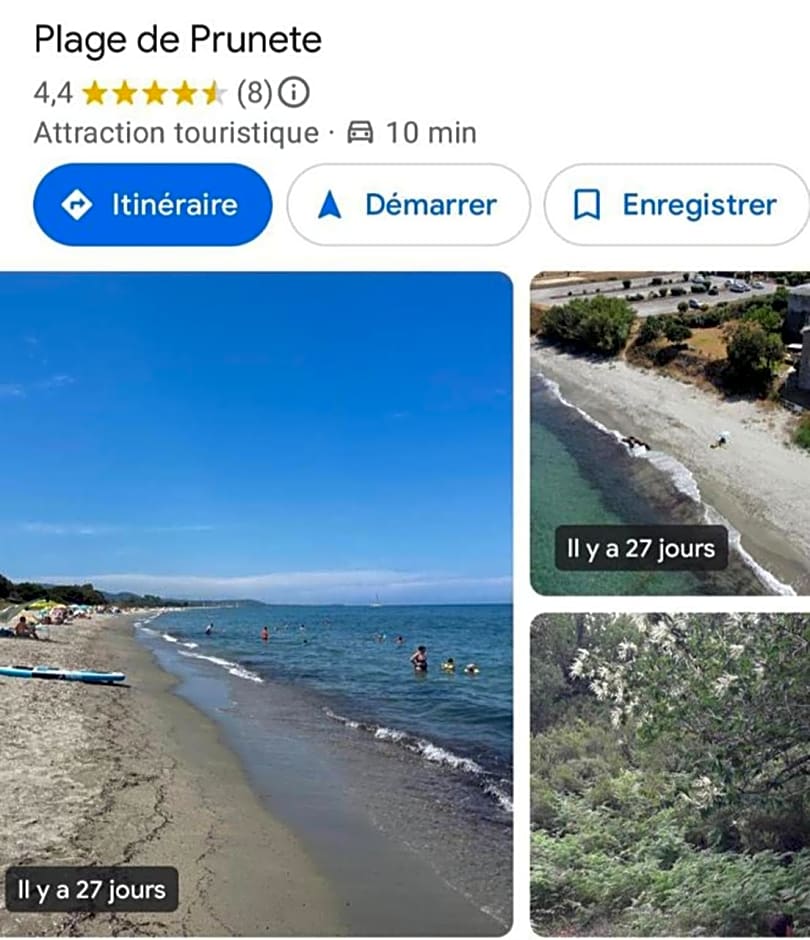The width and height of the screenshot is (810, 940).
Task: Tap the Itinéraire directions button
Action: tap(152, 205)
